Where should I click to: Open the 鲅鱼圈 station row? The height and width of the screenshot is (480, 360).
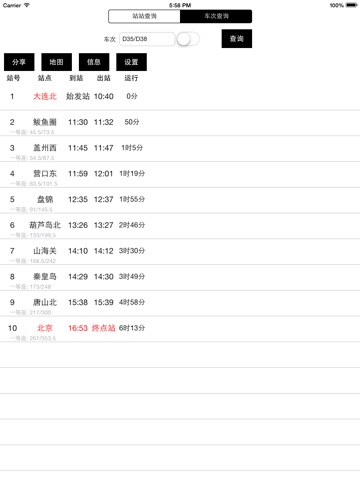click(x=180, y=123)
